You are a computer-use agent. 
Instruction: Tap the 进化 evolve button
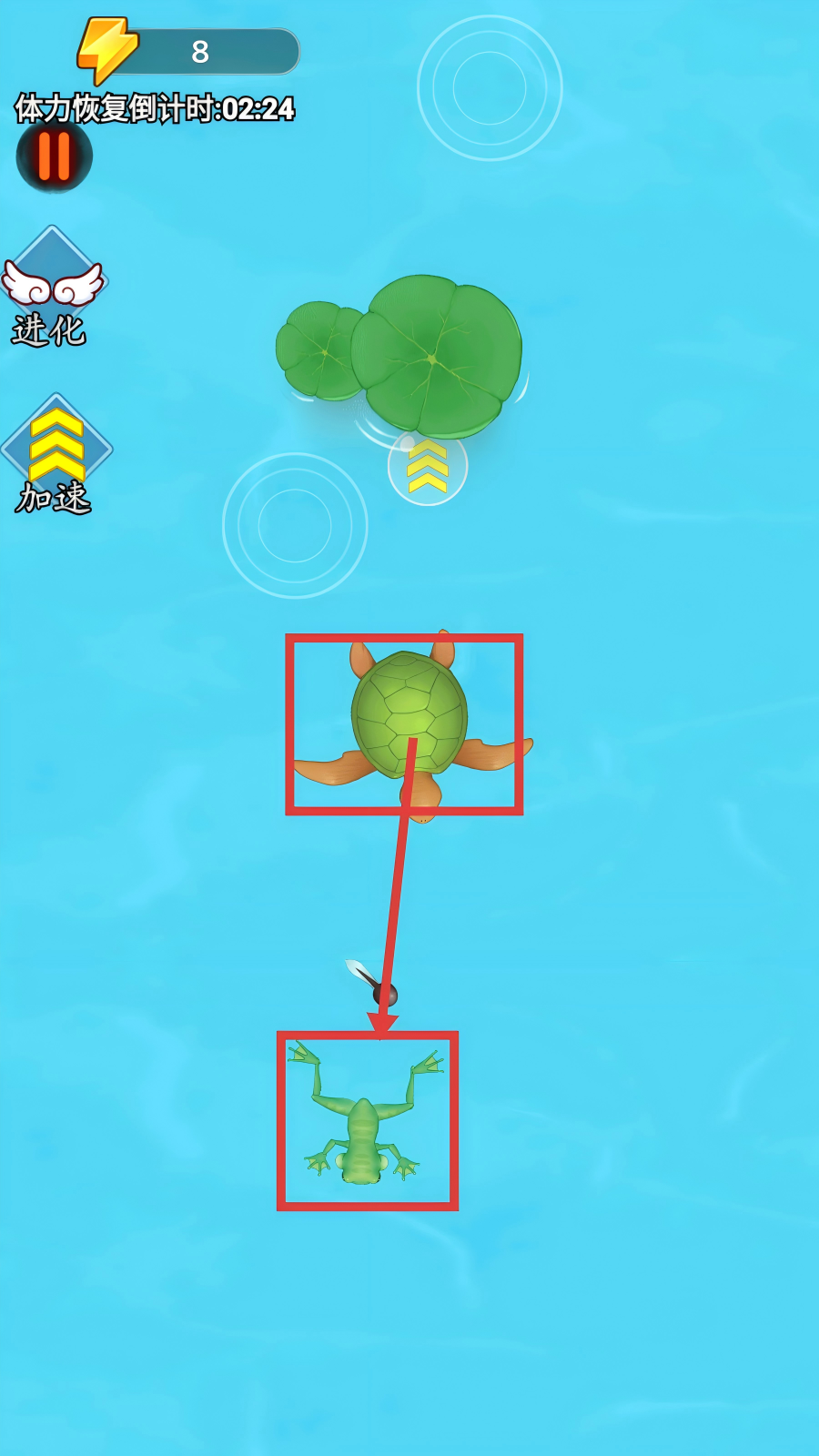click(53, 288)
